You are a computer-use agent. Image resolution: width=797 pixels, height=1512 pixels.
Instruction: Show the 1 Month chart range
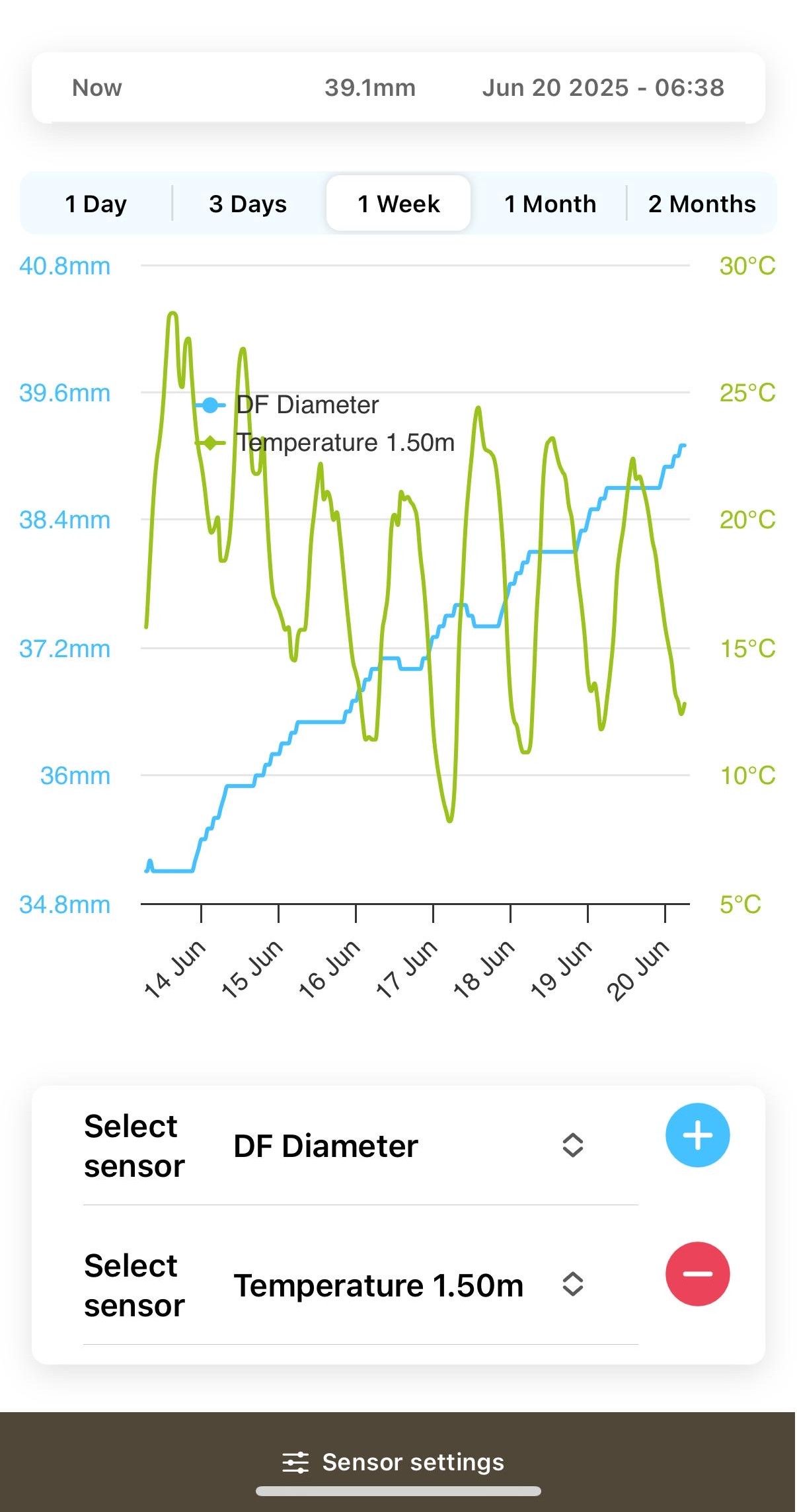tap(550, 204)
